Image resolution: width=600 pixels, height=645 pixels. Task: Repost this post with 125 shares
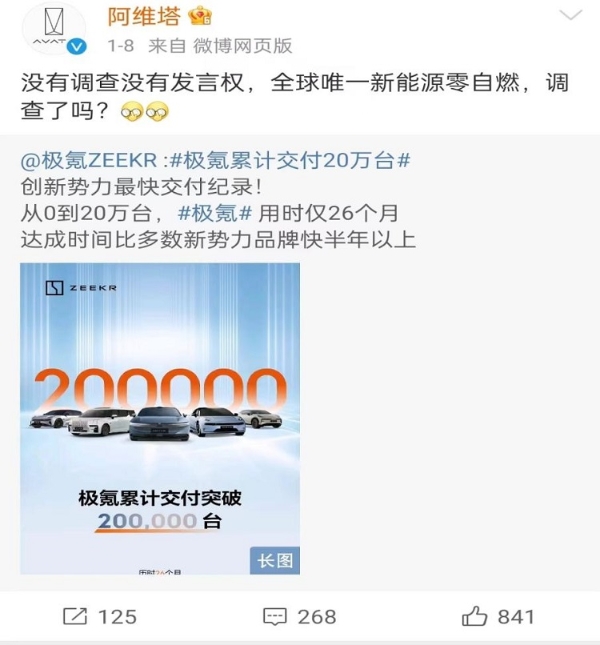(99, 616)
